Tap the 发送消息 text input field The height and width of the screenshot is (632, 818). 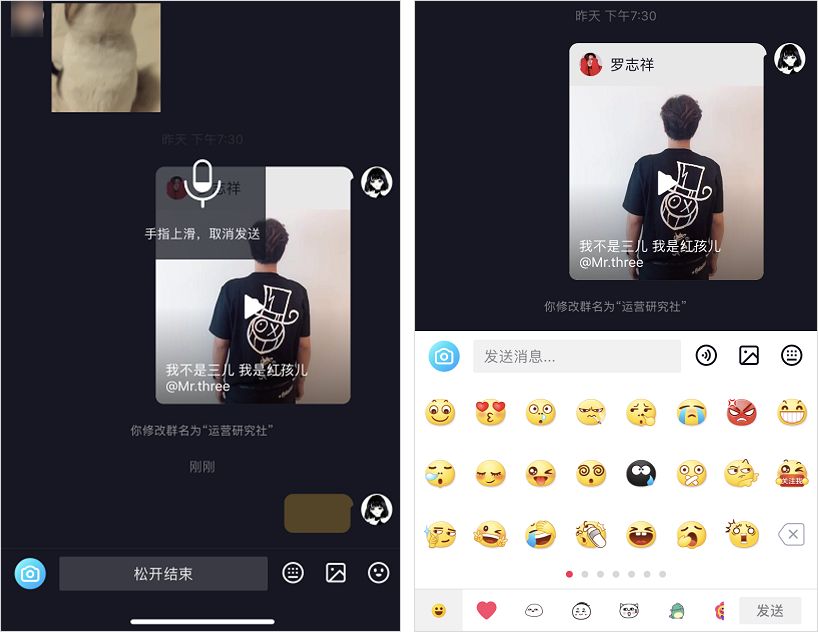click(576, 356)
